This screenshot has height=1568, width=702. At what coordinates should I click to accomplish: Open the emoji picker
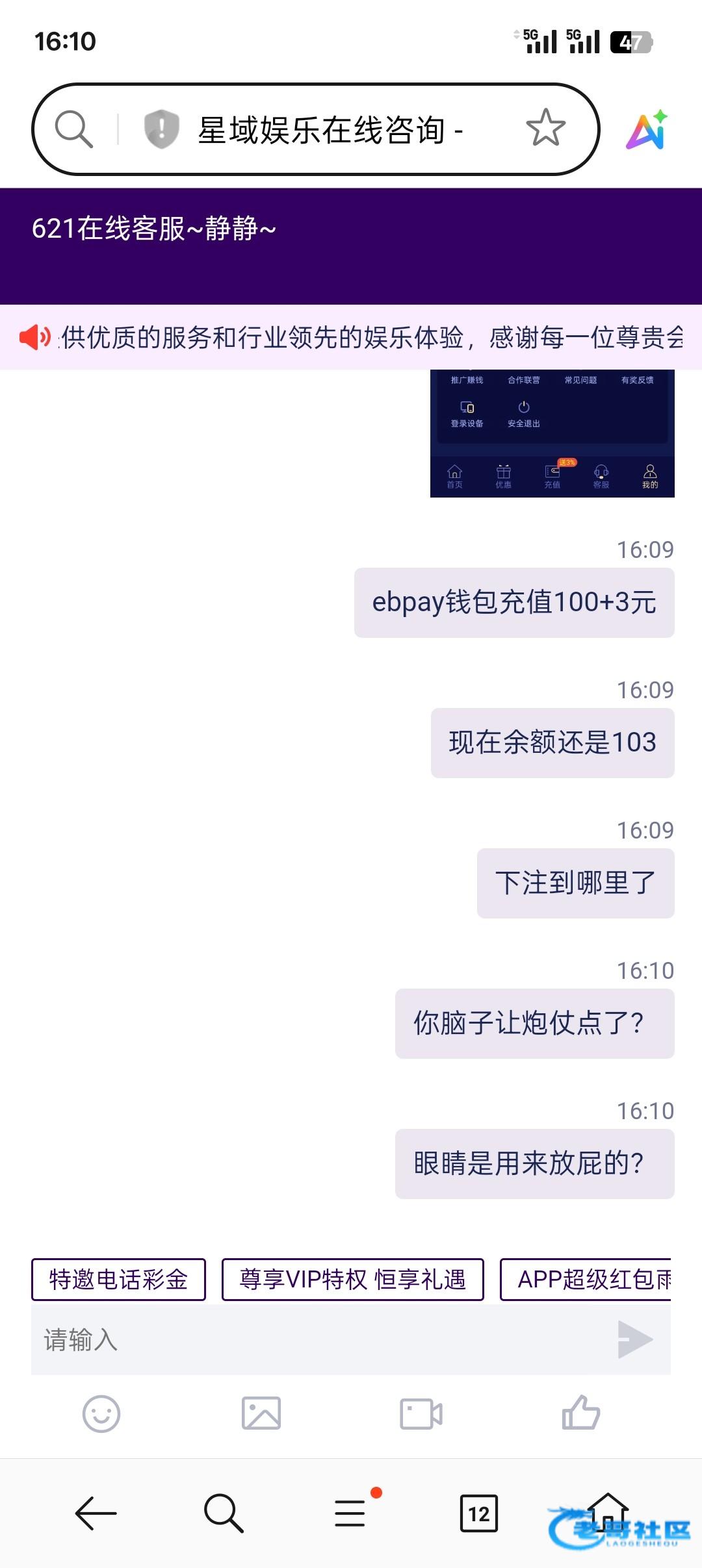tap(101, 1413)
